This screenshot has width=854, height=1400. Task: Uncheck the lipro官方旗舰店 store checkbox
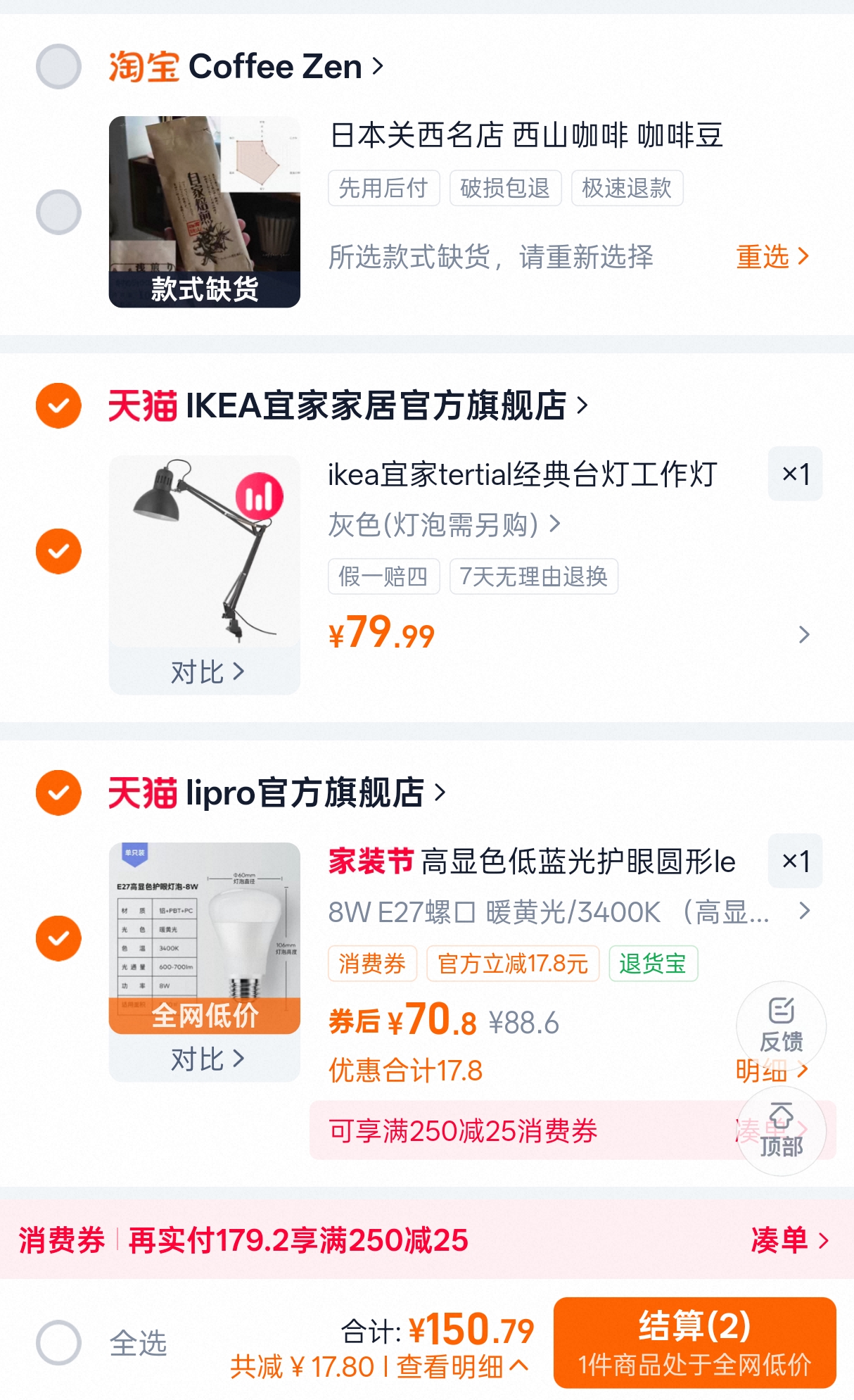point(58,793)
